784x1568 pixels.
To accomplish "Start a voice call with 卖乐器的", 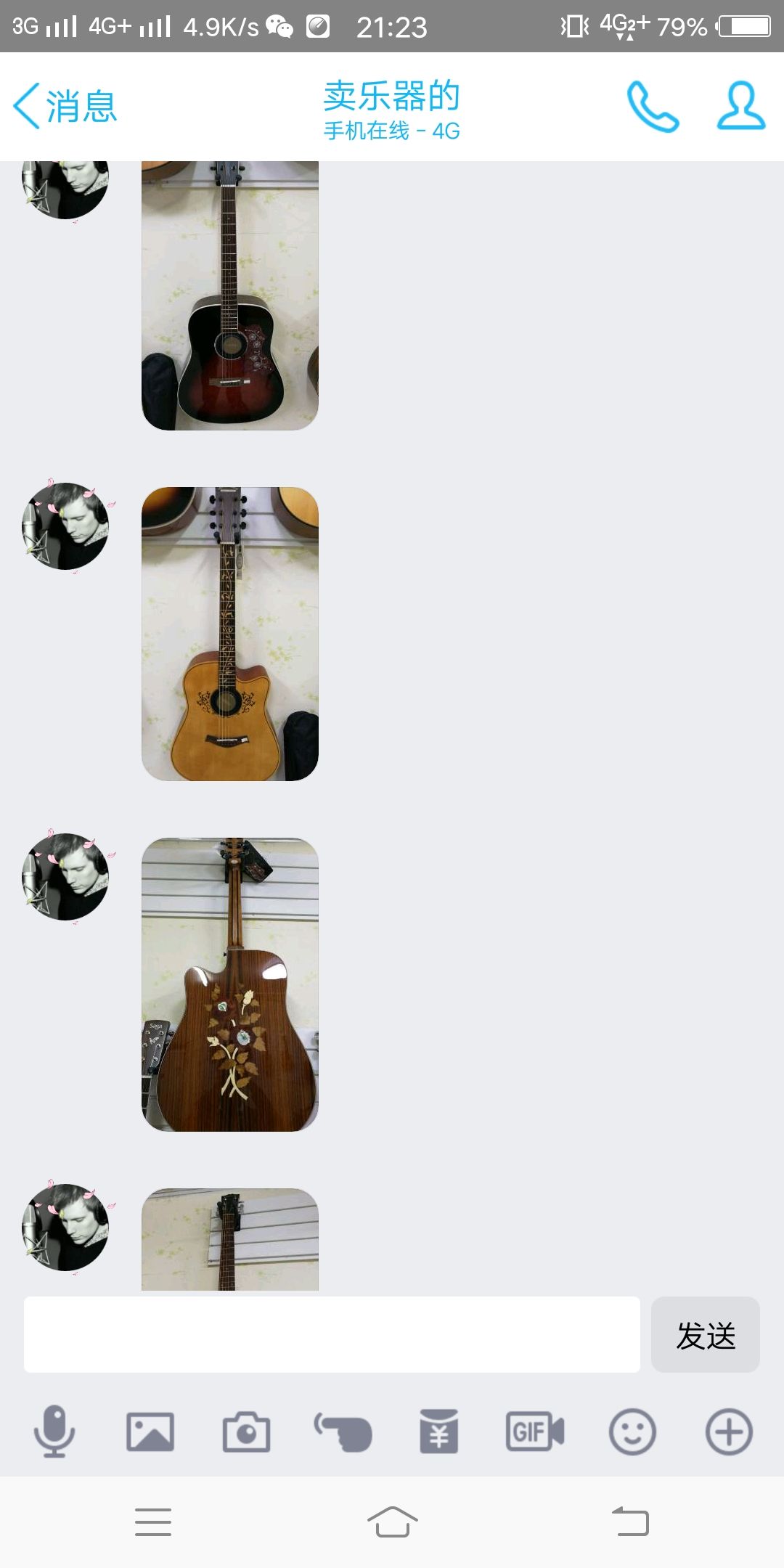I will click(x=653, y=107).
